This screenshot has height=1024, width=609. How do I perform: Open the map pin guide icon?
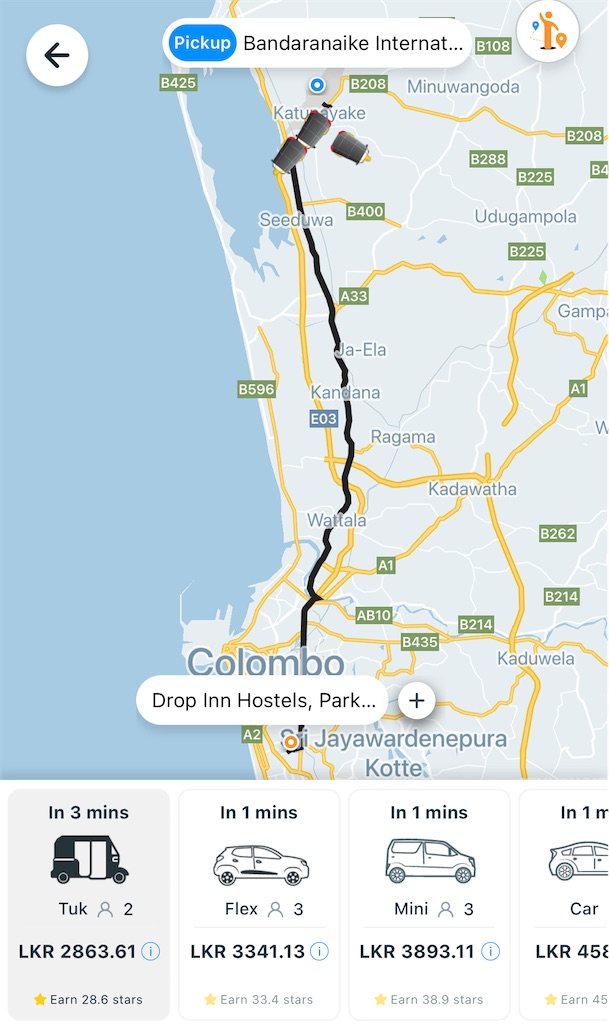click(548, 31)
